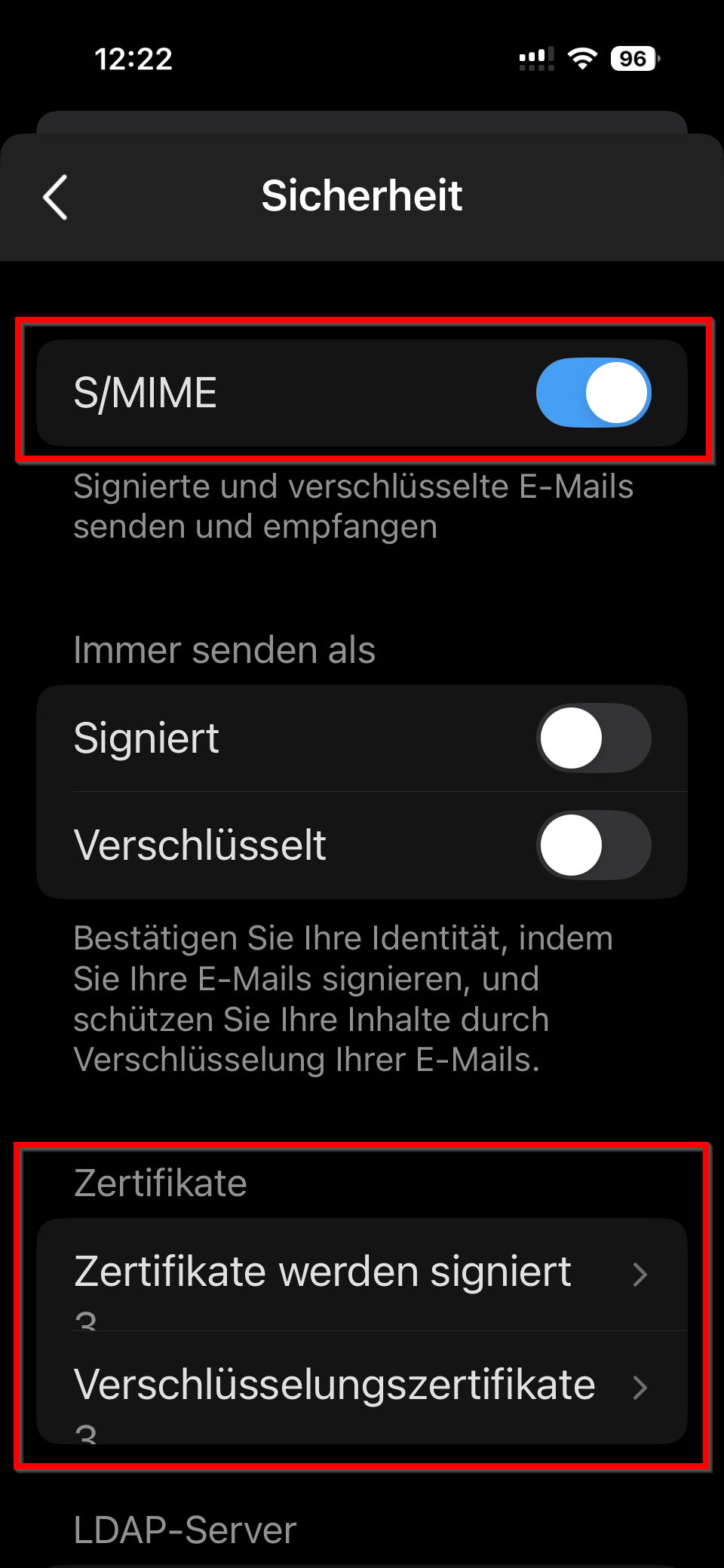Turn off the S/MIME switch
The width and height of the screenshot is (724, 1568).
click(x=594, y=393)
